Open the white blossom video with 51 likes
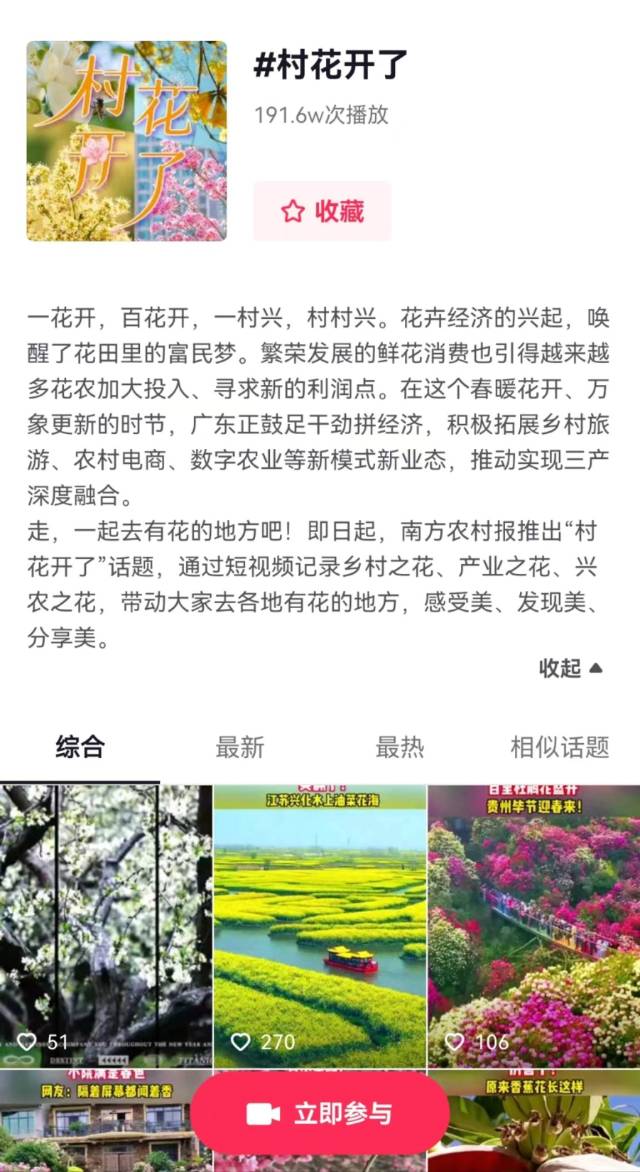This screenshot has width=640, height=1172. point(106,925)
